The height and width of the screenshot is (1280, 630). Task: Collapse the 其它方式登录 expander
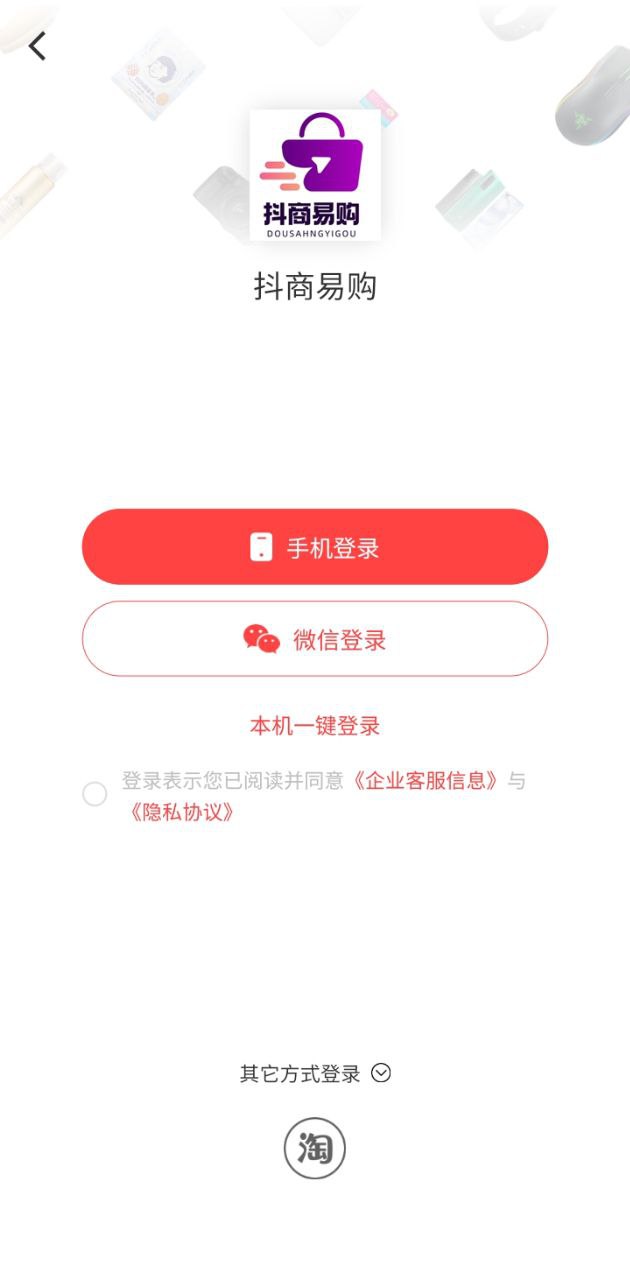315,1074
